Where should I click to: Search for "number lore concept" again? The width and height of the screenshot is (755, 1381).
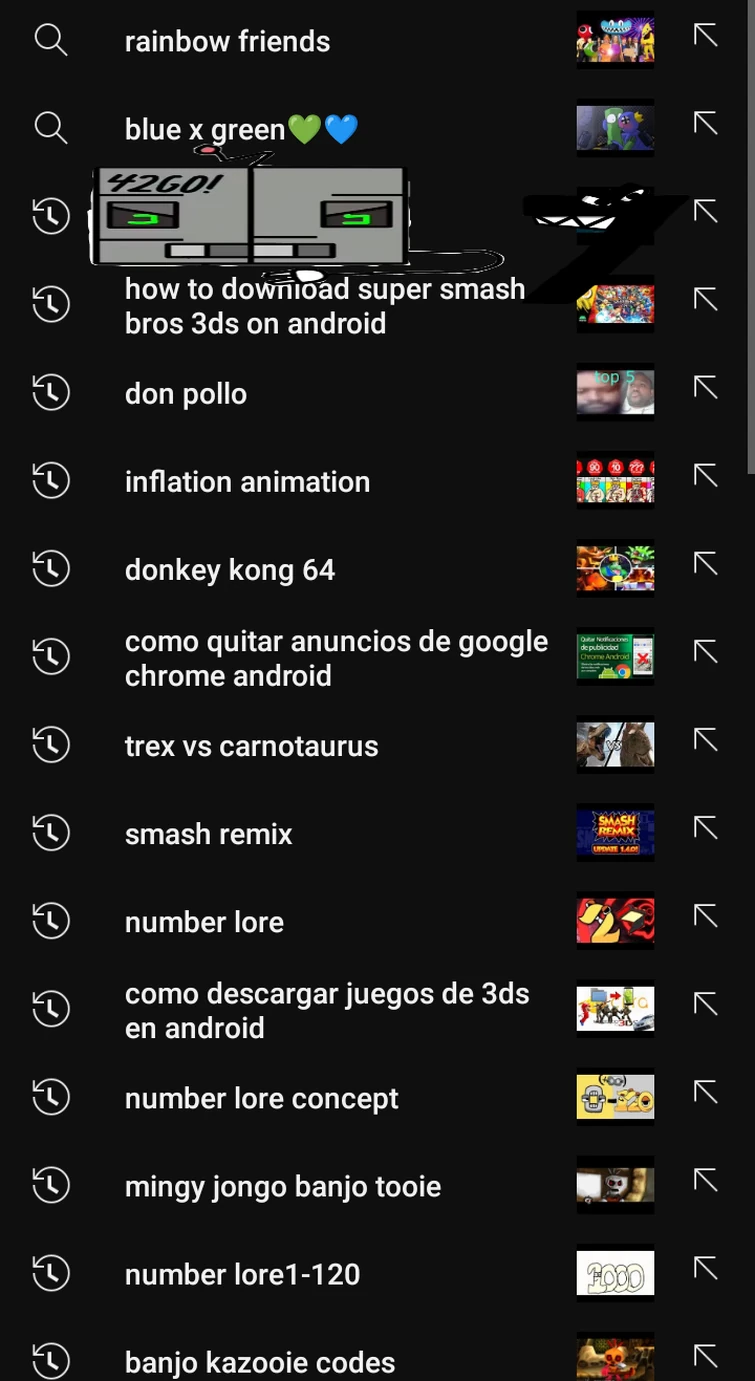(x=261, y=1098)
